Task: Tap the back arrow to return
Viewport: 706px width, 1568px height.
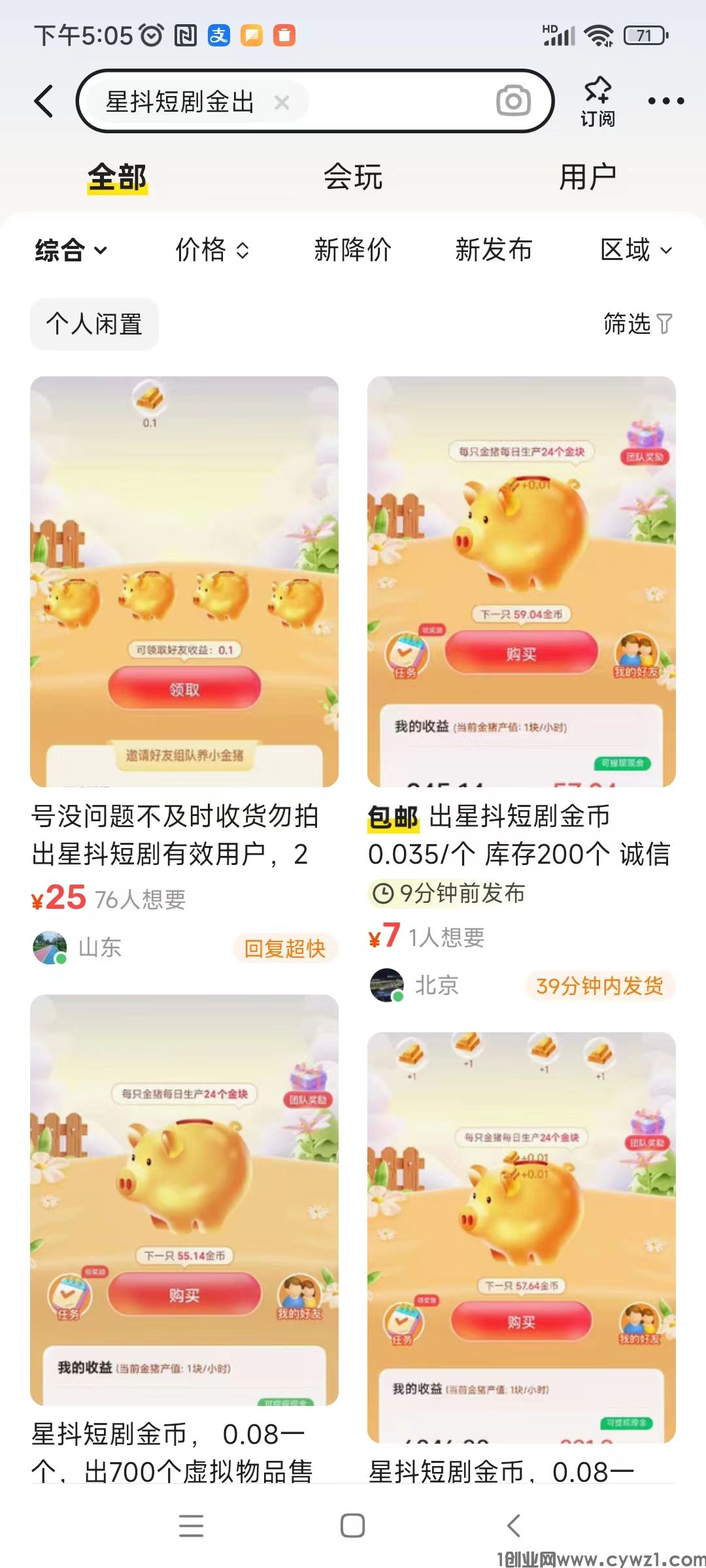Action: (43, 101)
